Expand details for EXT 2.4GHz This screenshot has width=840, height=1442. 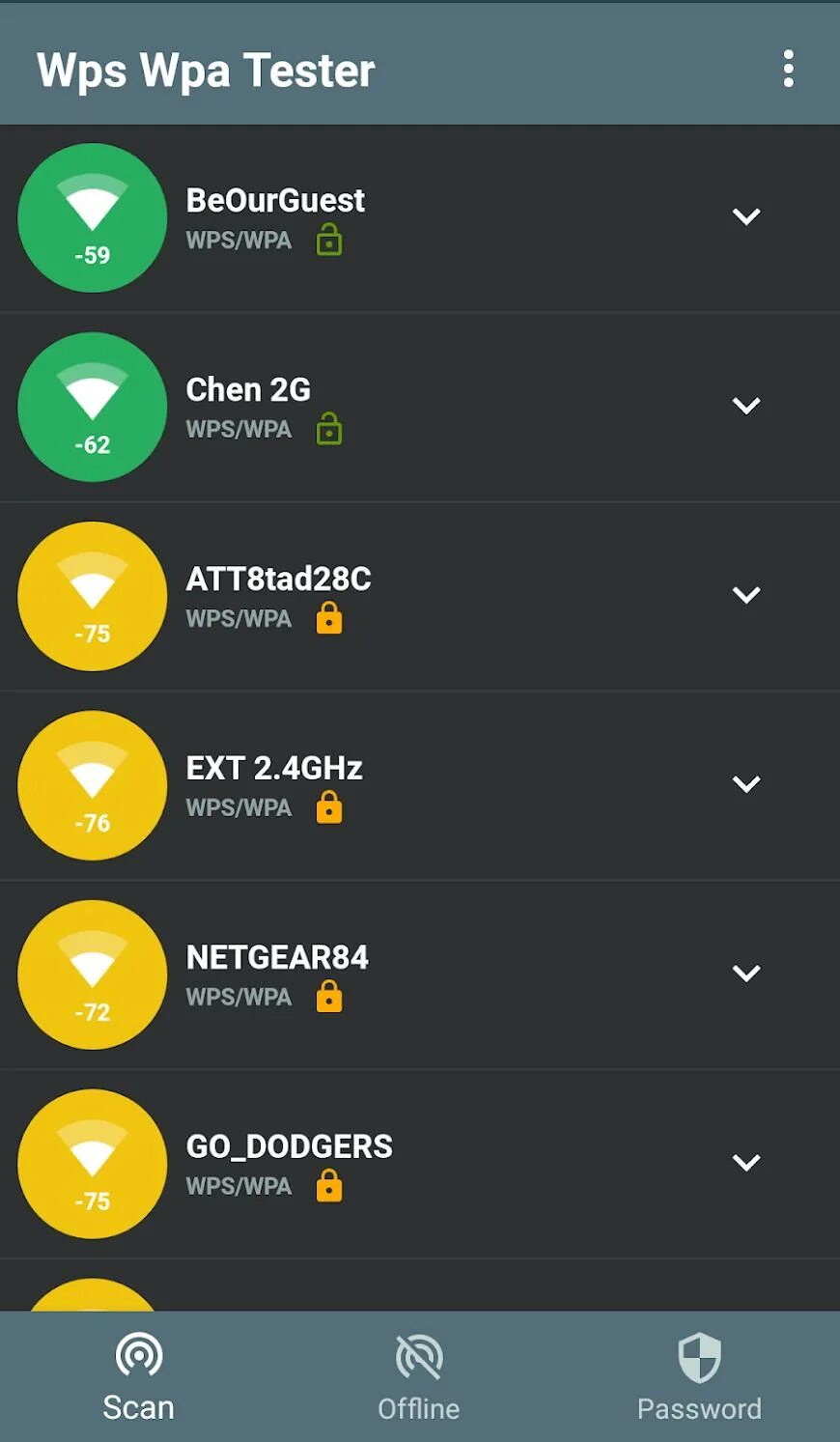click(746, 784)
